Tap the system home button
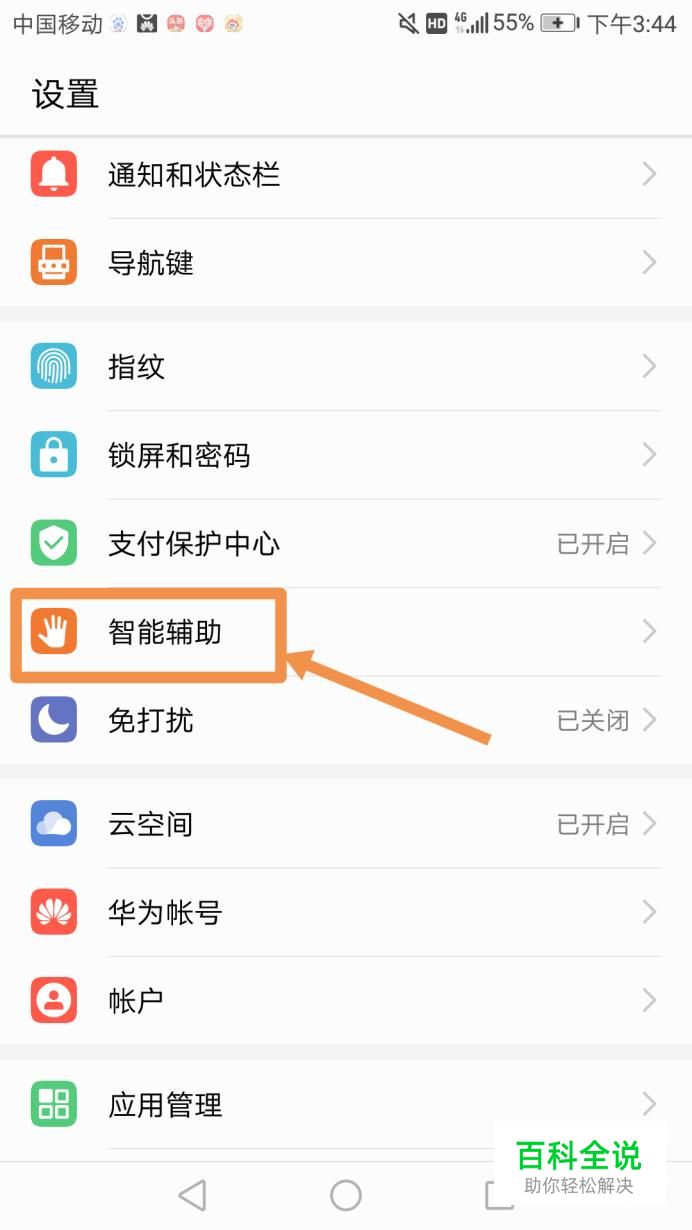The height and width of the screenshot is (1230, 692). tap(346, 1195)
